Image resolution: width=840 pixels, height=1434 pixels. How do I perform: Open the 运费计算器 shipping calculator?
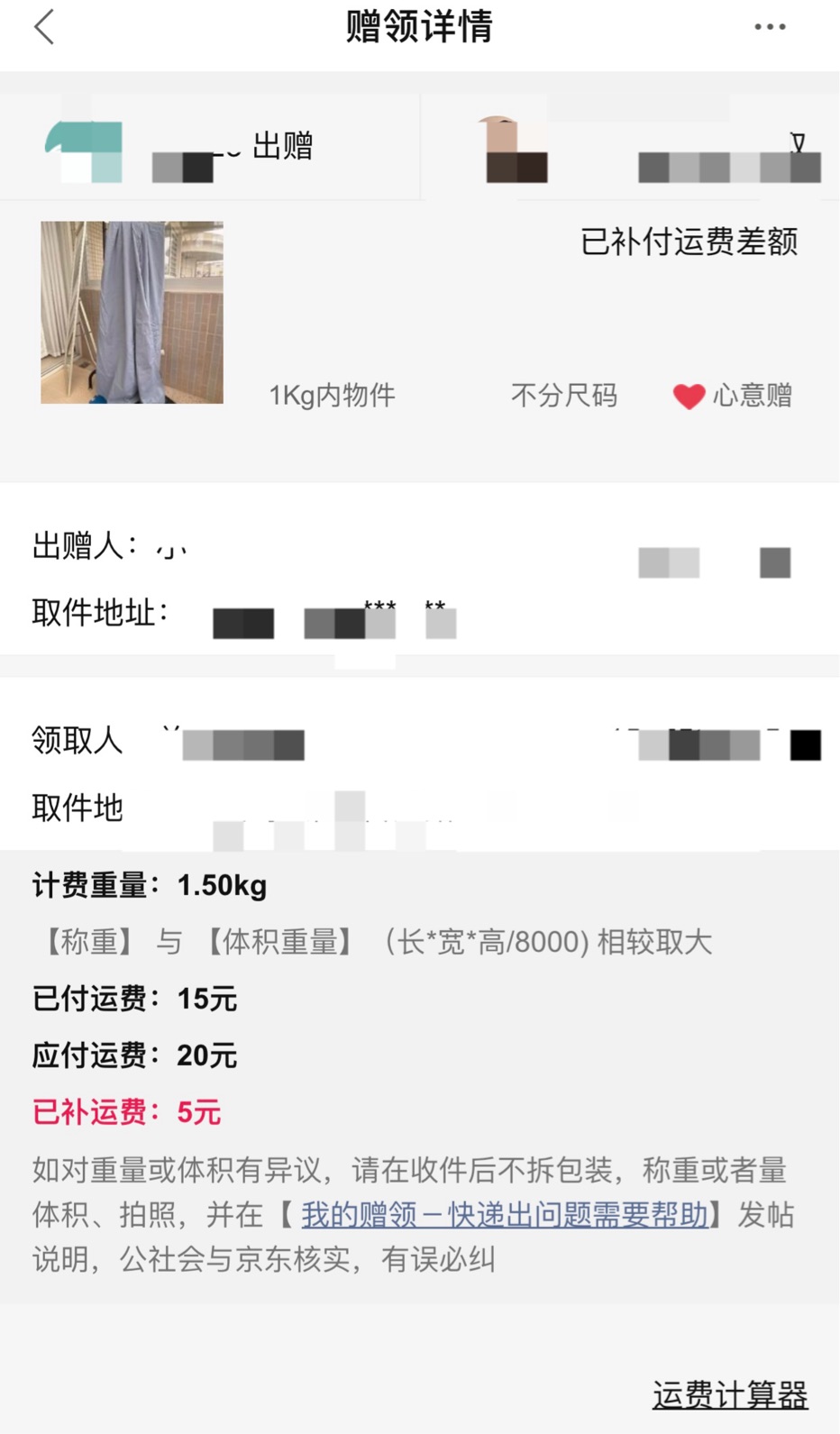click(x=729, y=1394)
